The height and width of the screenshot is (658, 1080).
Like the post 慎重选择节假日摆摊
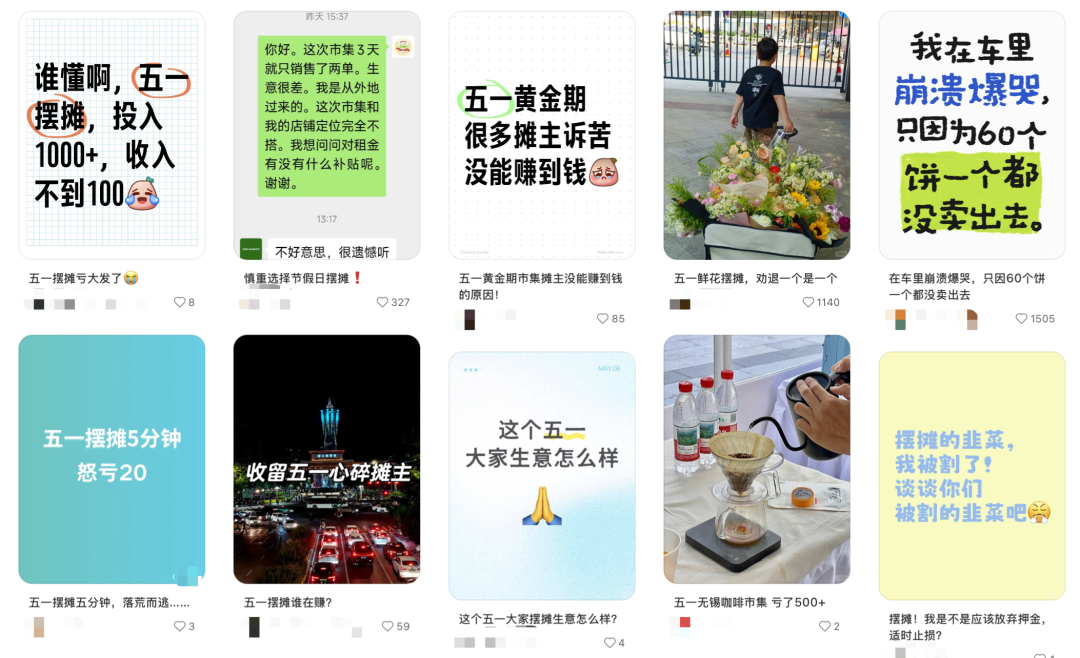point(383,302)
